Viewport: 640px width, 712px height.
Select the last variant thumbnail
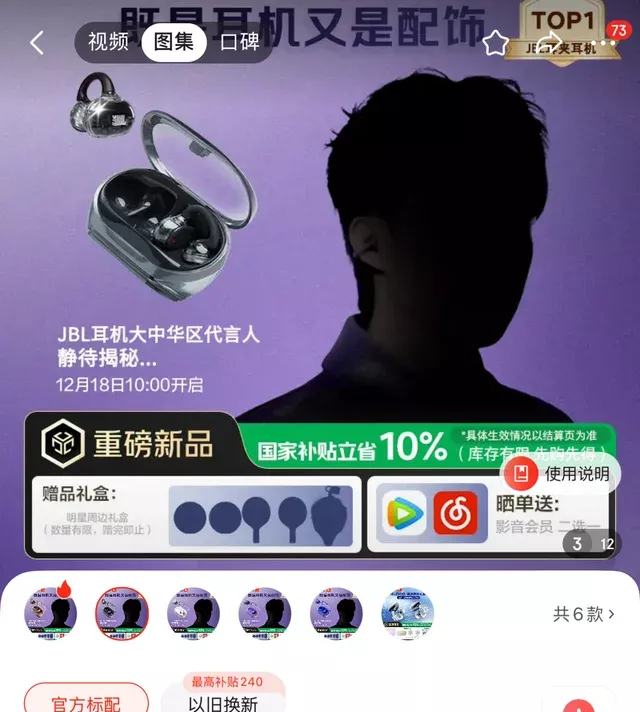(x=408, y=614)
